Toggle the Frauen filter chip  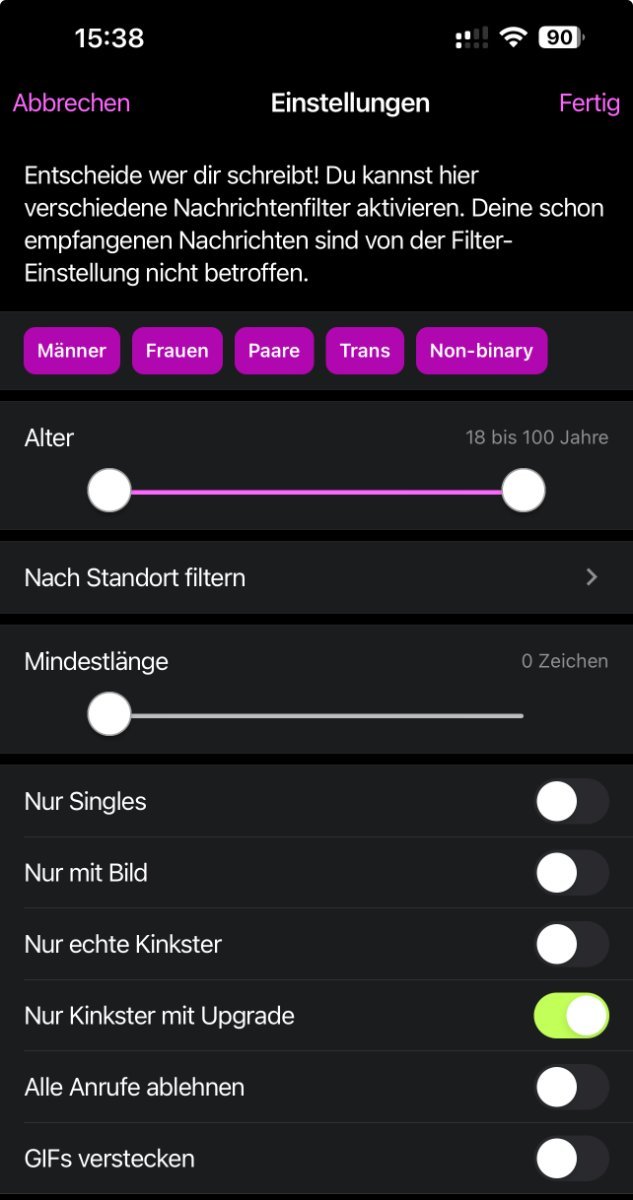click(x=177, y=351)
